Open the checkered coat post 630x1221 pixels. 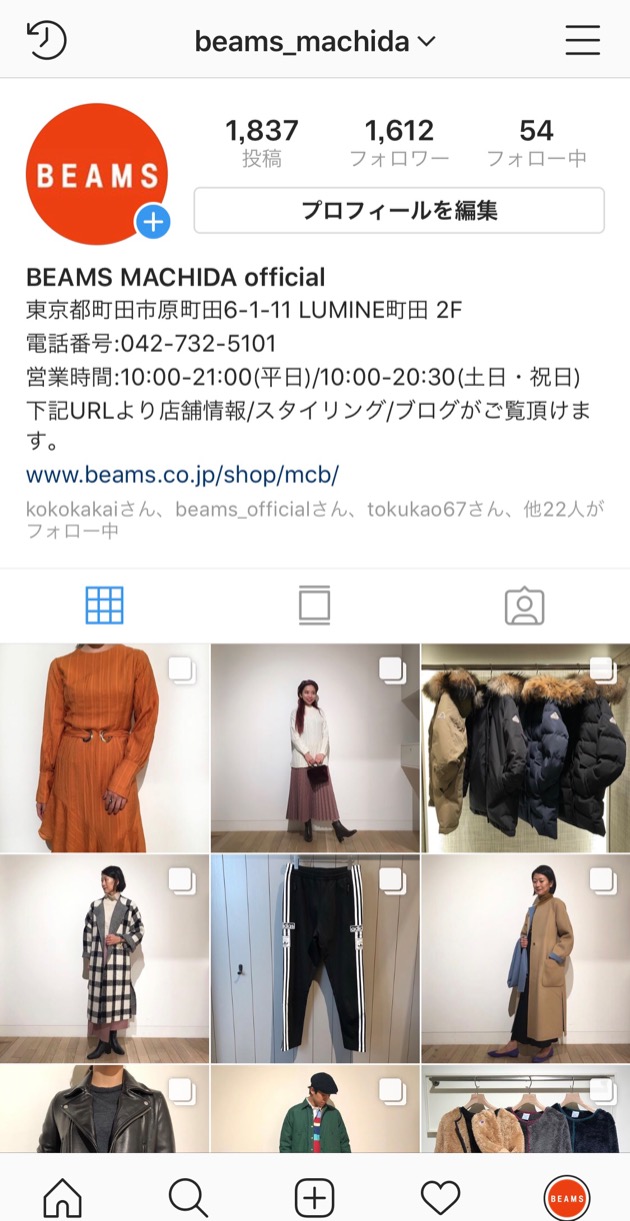104,958
